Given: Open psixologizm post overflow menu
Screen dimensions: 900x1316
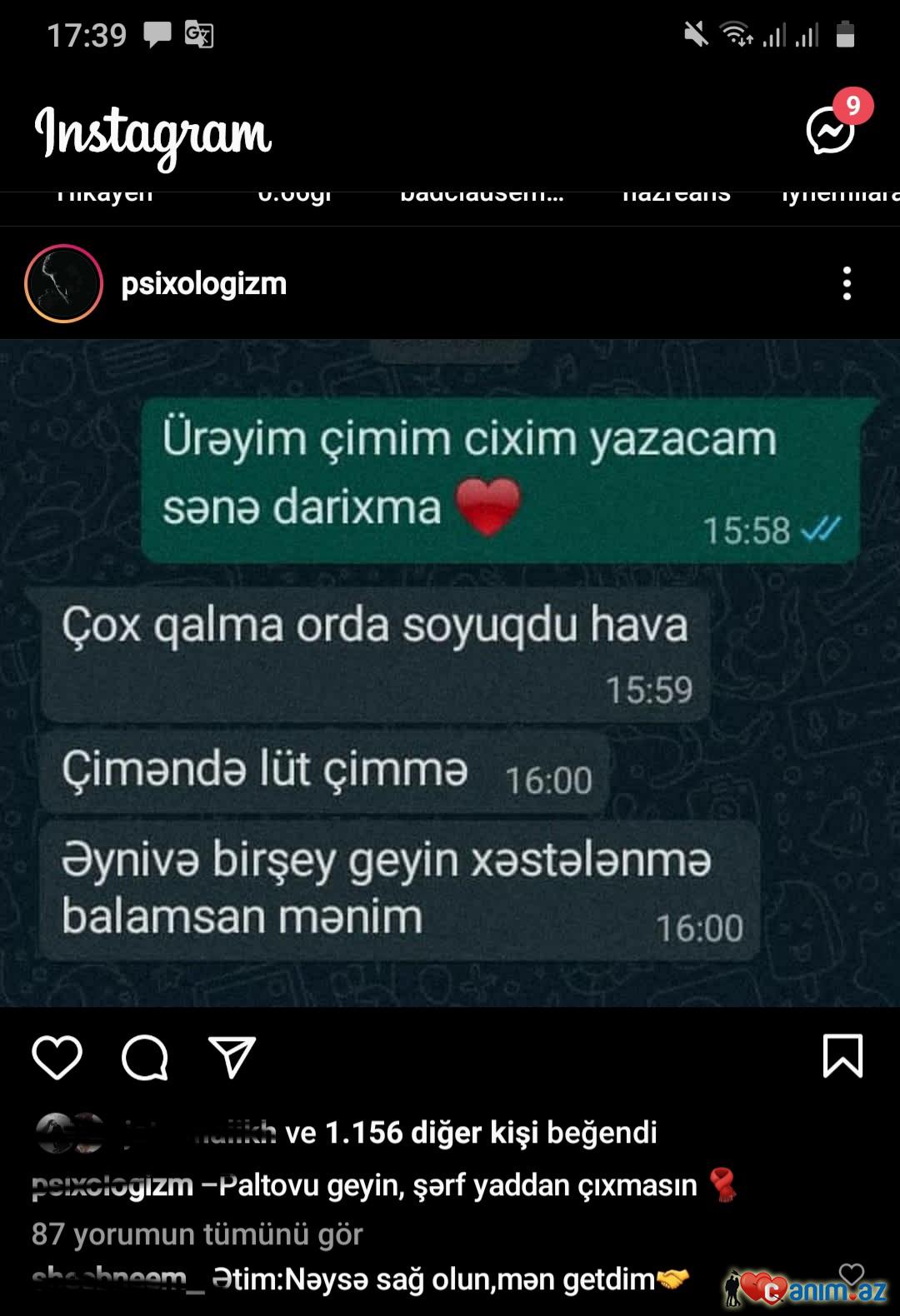Looking at the screenshot, I should click(x=847, y=283).
